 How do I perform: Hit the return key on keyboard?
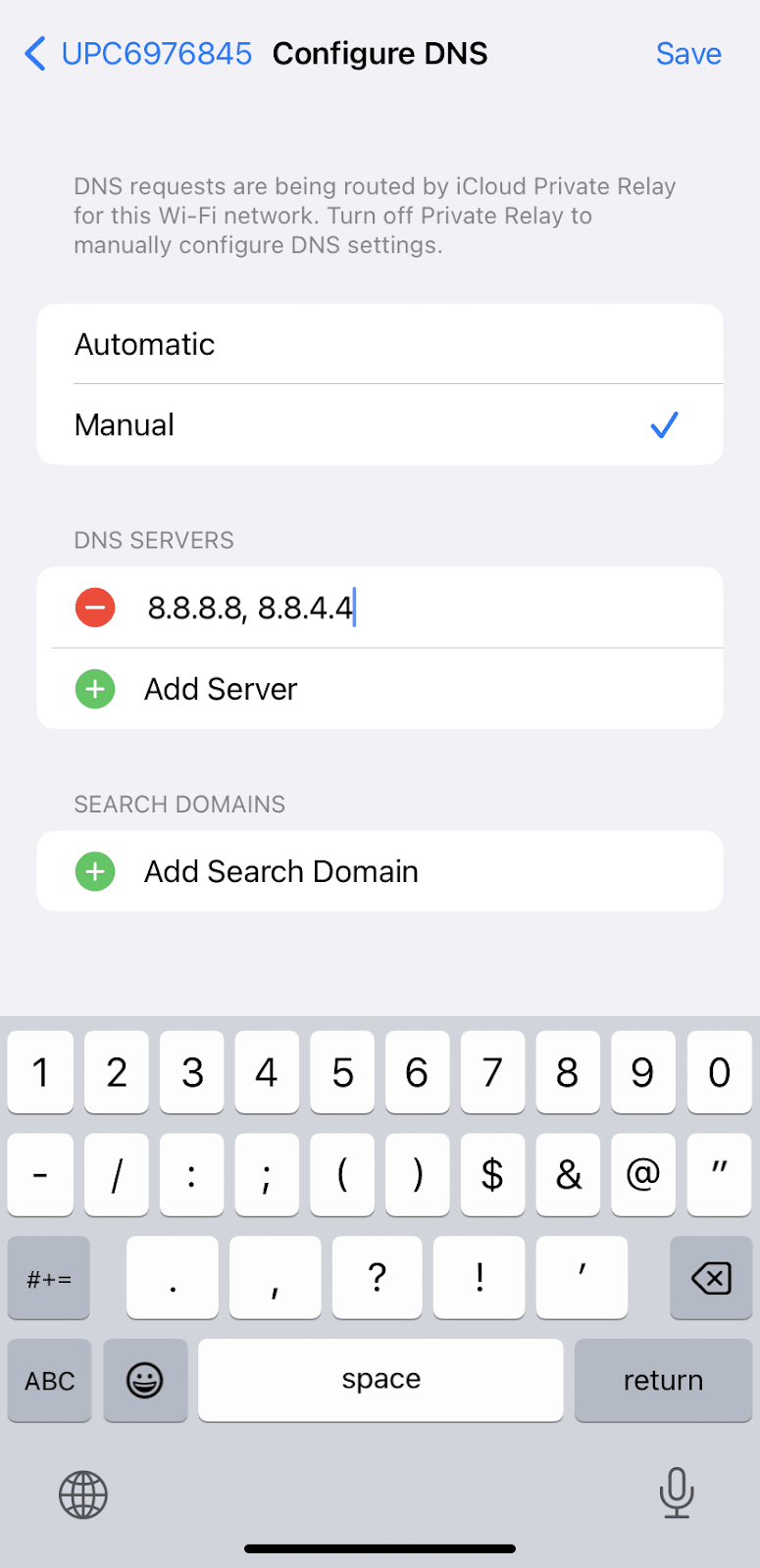663,1380
